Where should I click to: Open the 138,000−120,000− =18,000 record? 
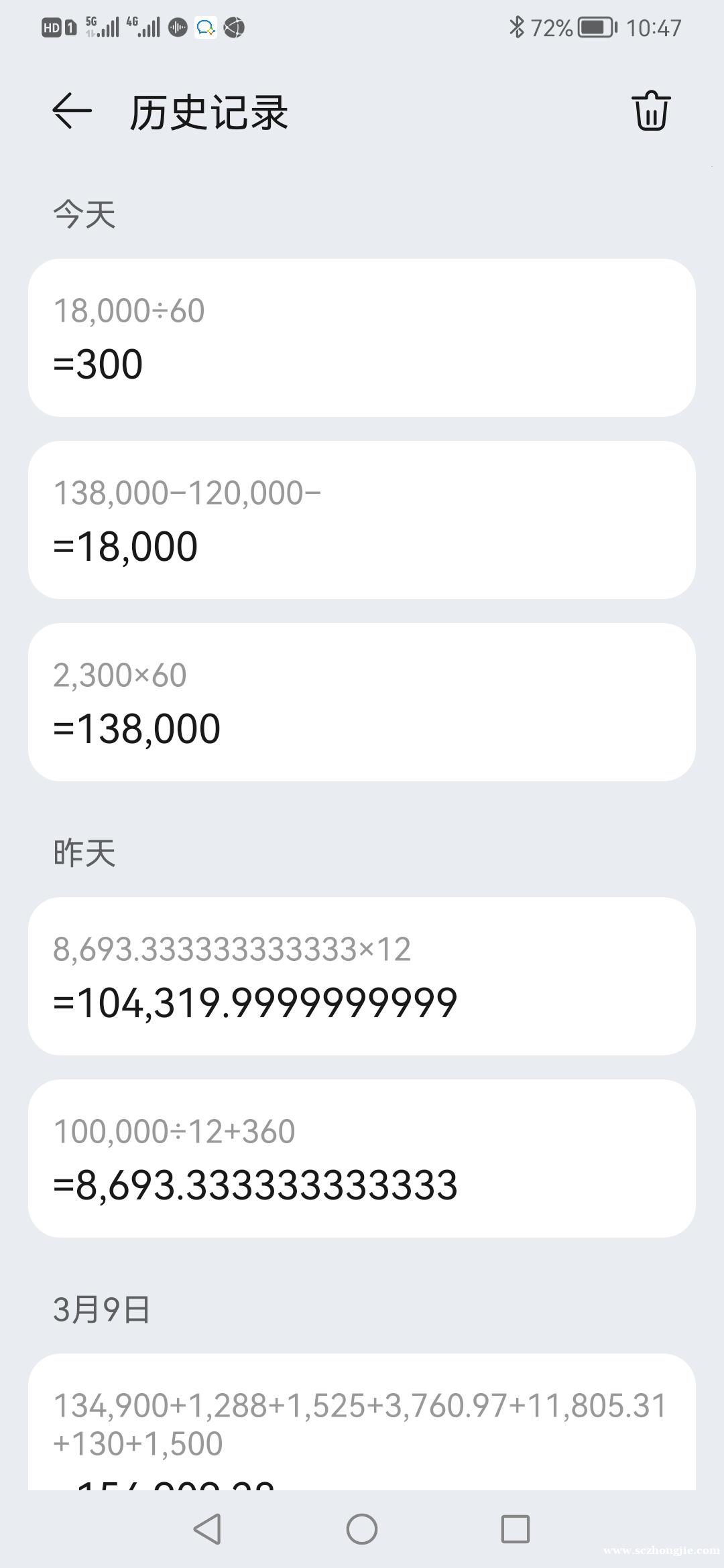click(x=362, y=520)
